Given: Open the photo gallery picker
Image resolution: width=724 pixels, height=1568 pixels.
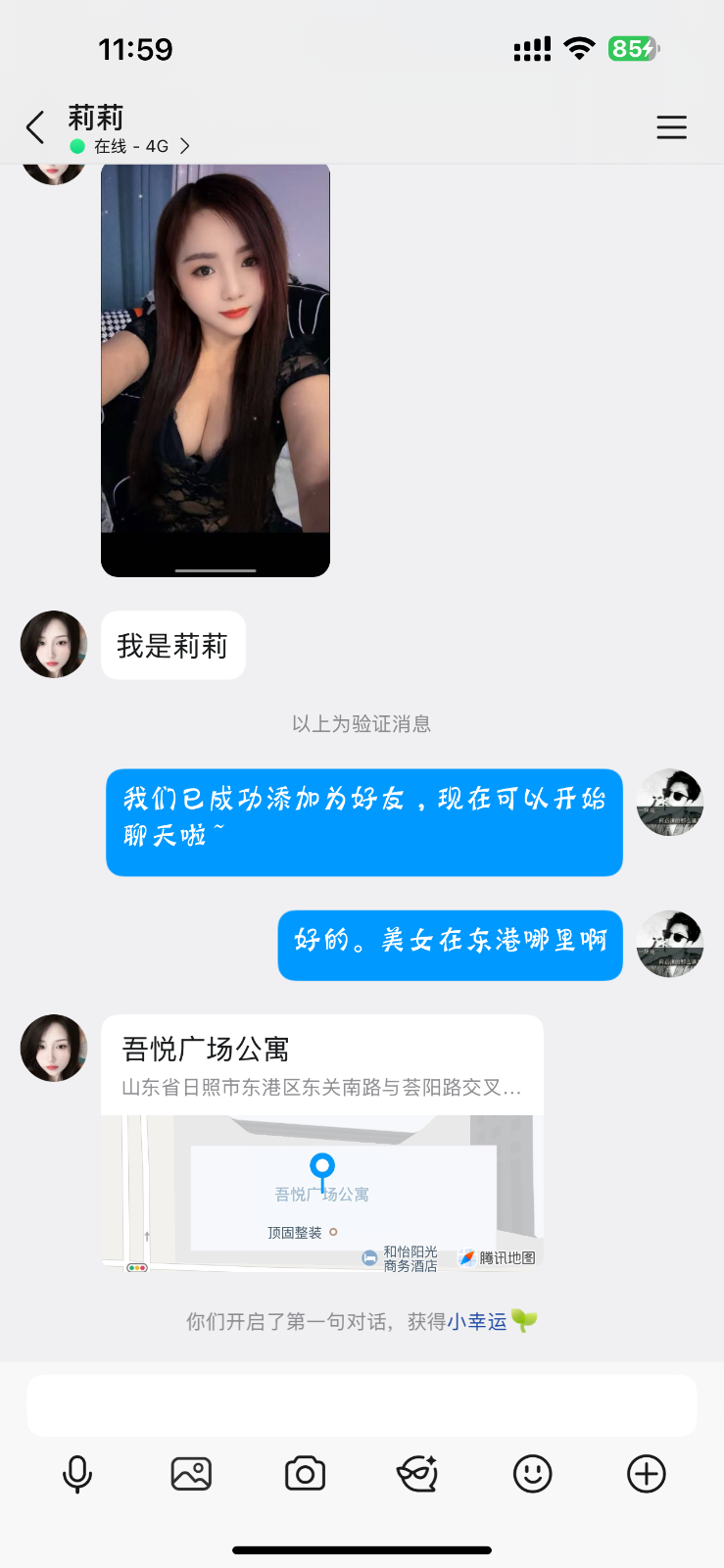Looking at the screenshot, I should click(191, 1474).
